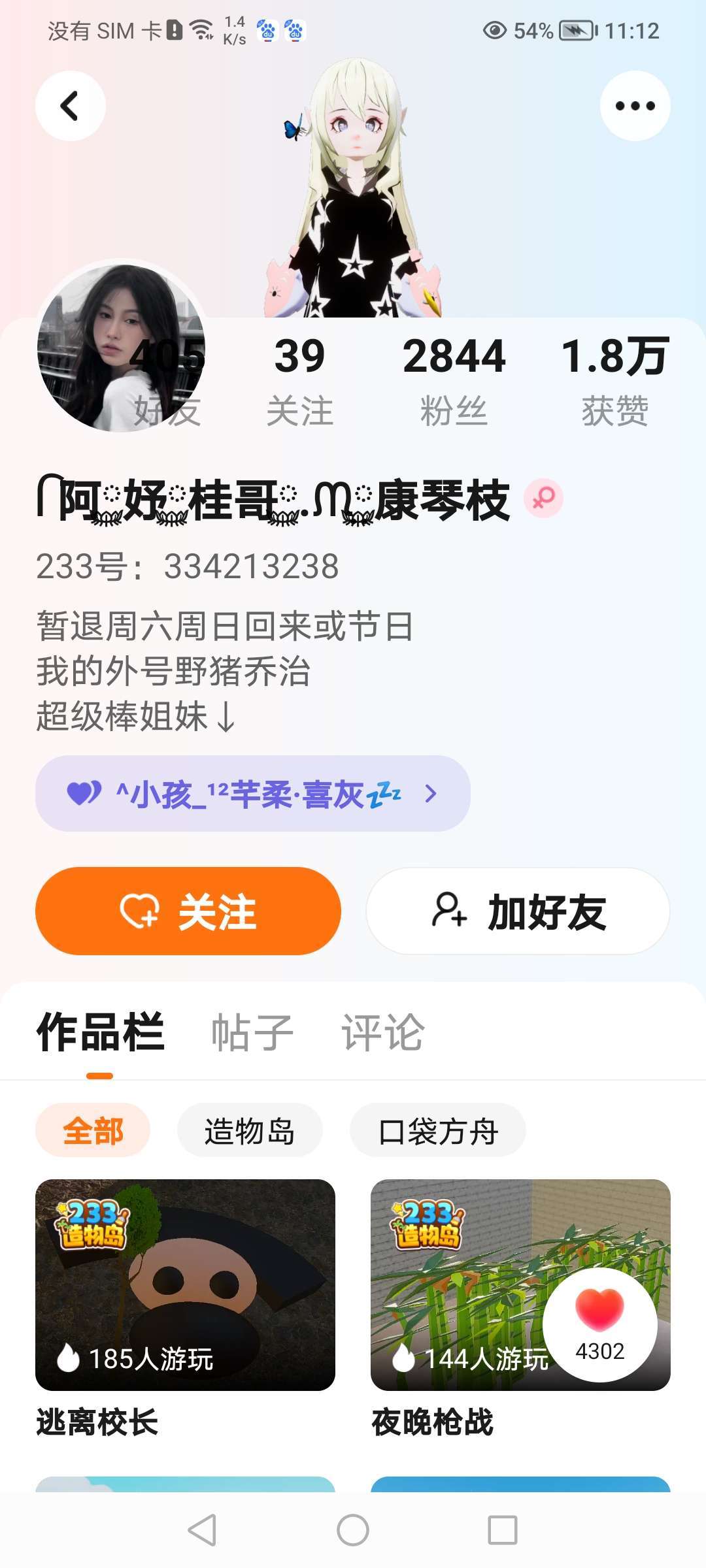Tap the red heart 4302 like button
This screenshot has width=706, height=1568.
point(599,1324)
